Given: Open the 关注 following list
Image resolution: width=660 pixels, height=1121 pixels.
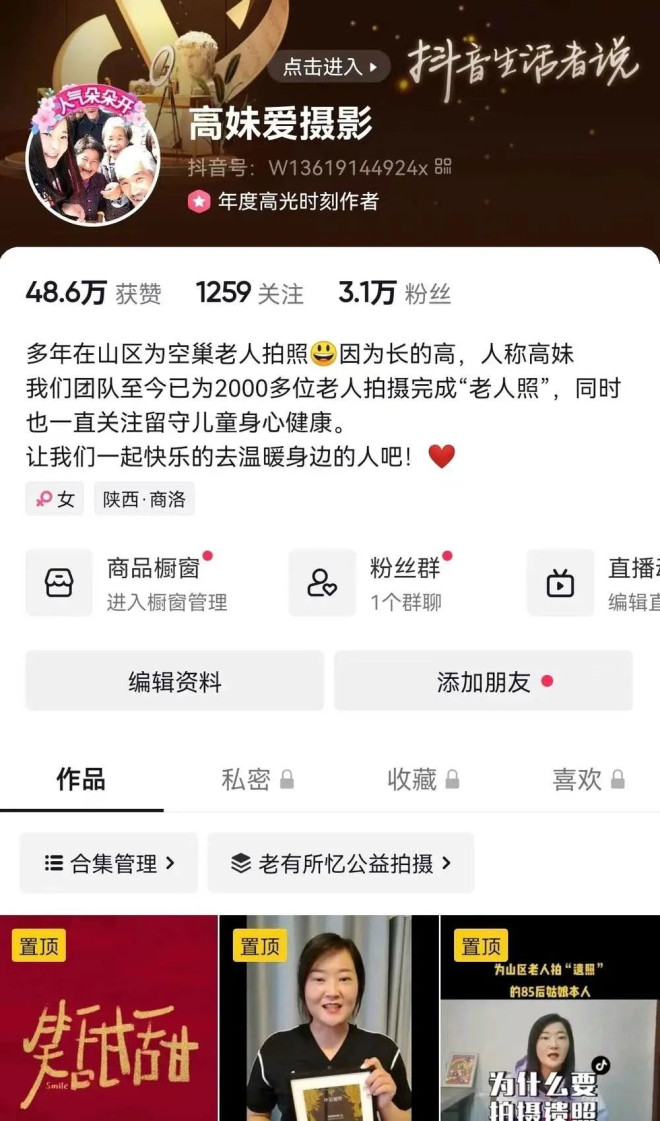Looking at the screenshot, I should (249, 293).
